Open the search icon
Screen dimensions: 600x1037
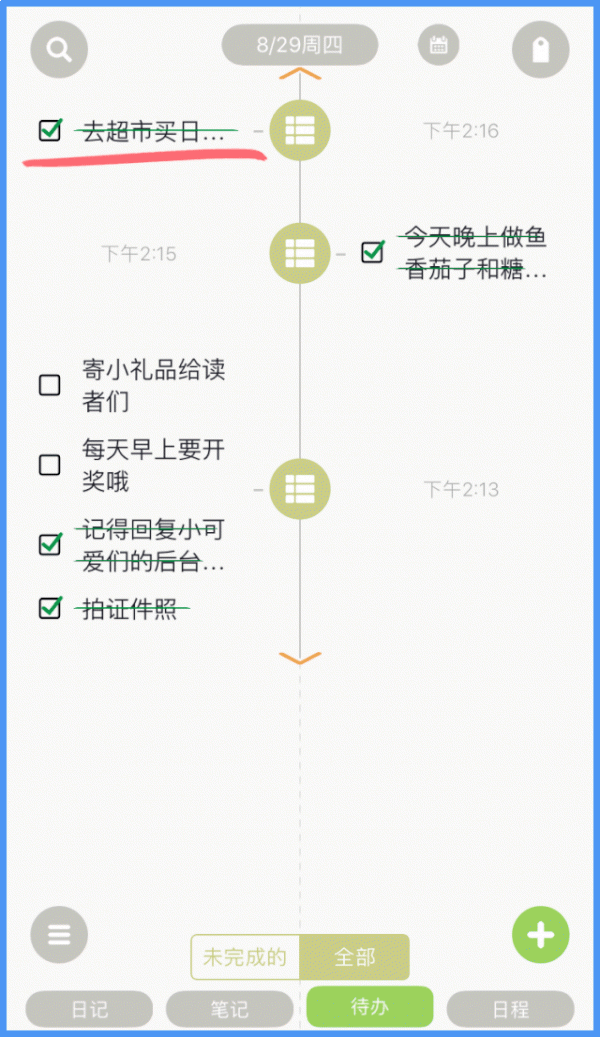pos(59,50)
